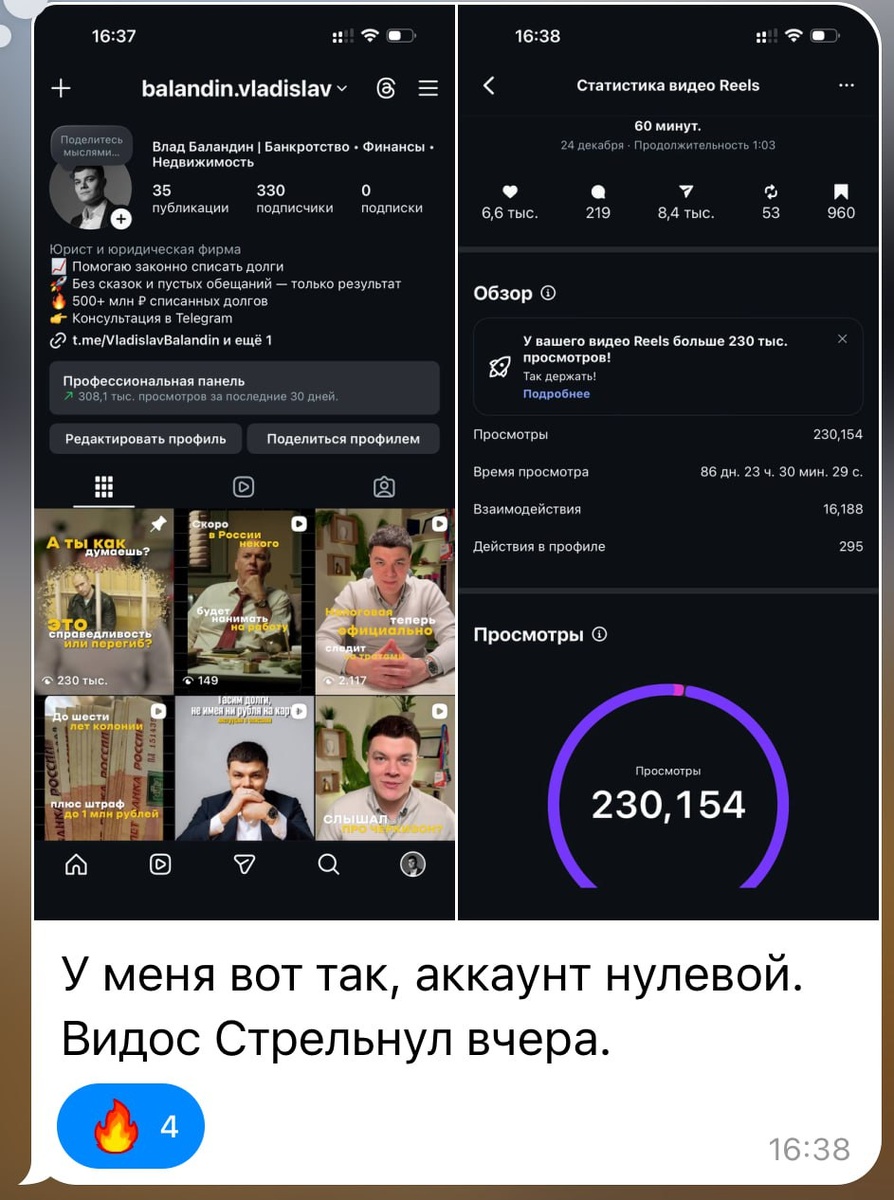The height and width of the screenshot is (1200, 894).
Task: Switch to the tagged photos tab
Action: pos(384,486)
